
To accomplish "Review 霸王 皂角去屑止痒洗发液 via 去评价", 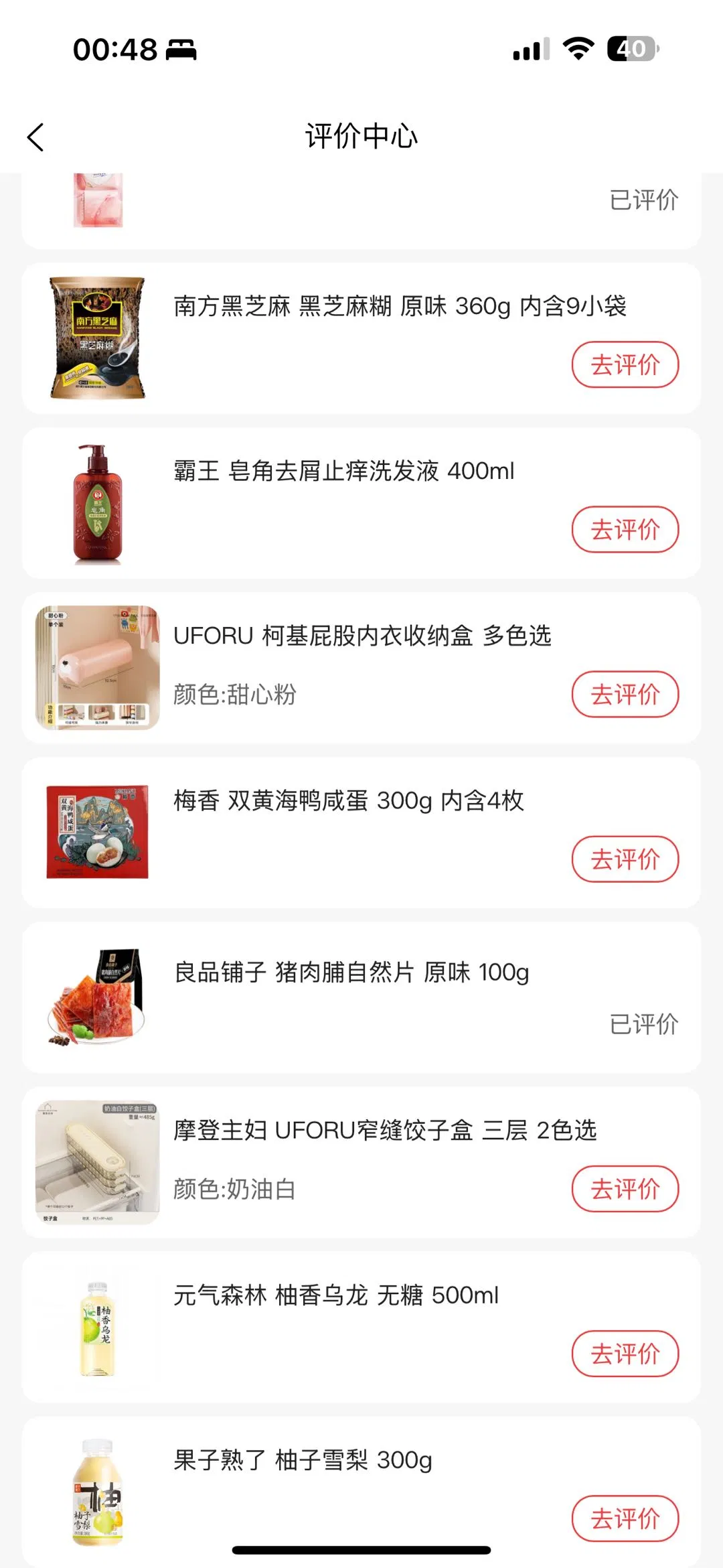I will click(625, 530).
